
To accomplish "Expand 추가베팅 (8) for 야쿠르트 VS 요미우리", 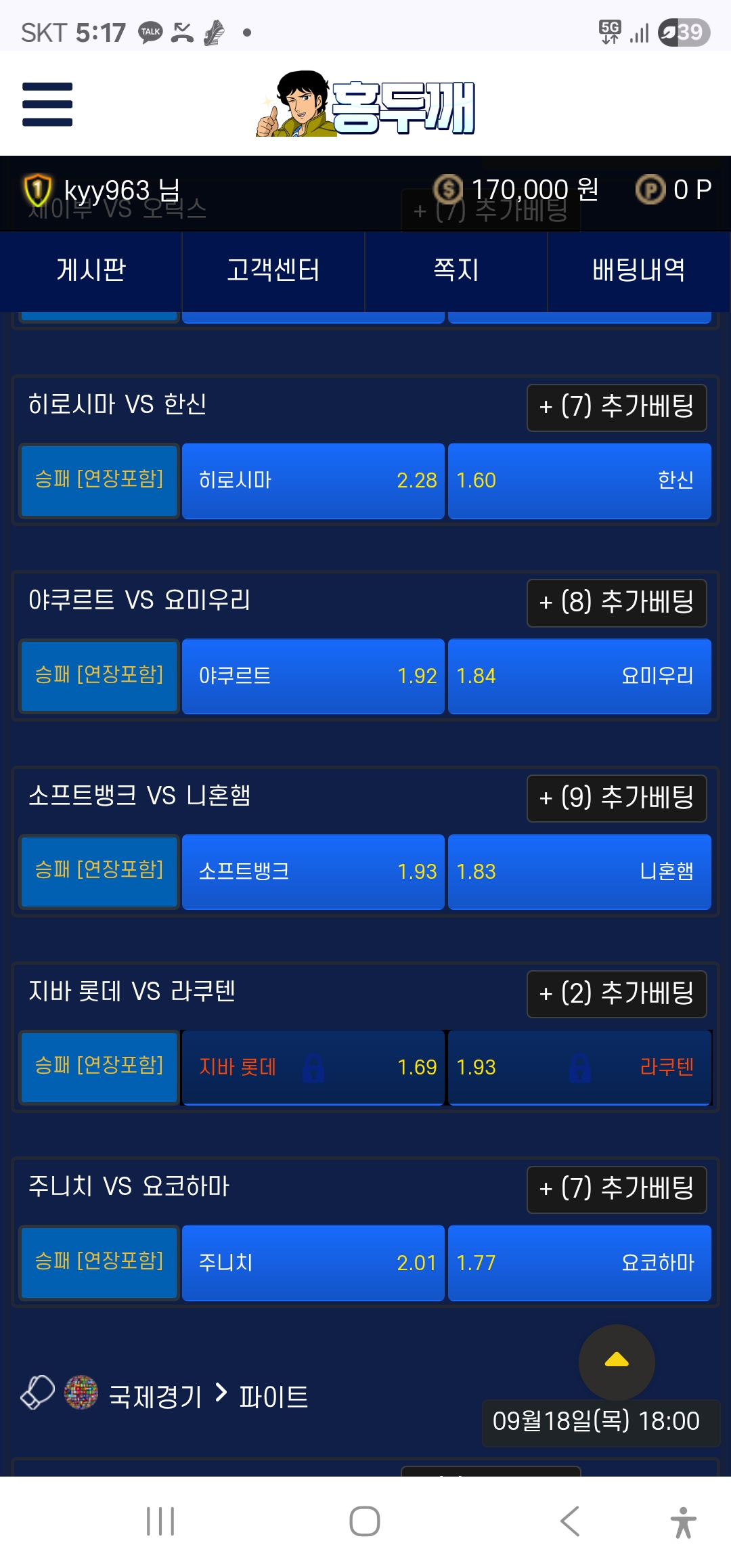I will [x=617, y=603].
